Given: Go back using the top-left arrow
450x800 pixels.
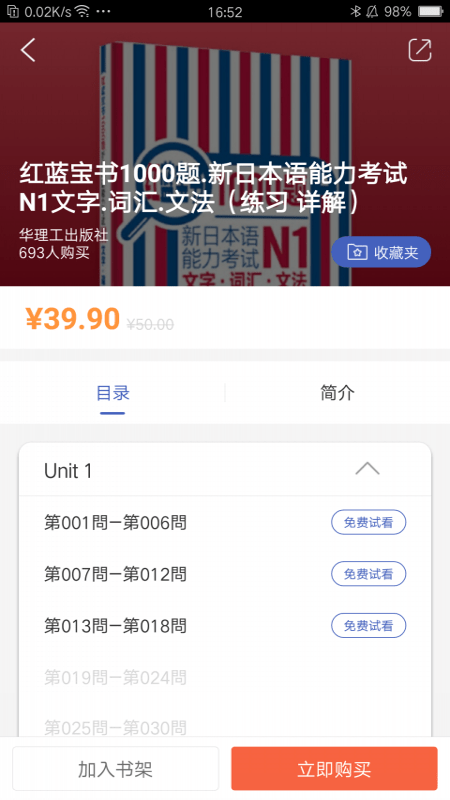Looking at the screenshot, I should (x=28, y=50).
